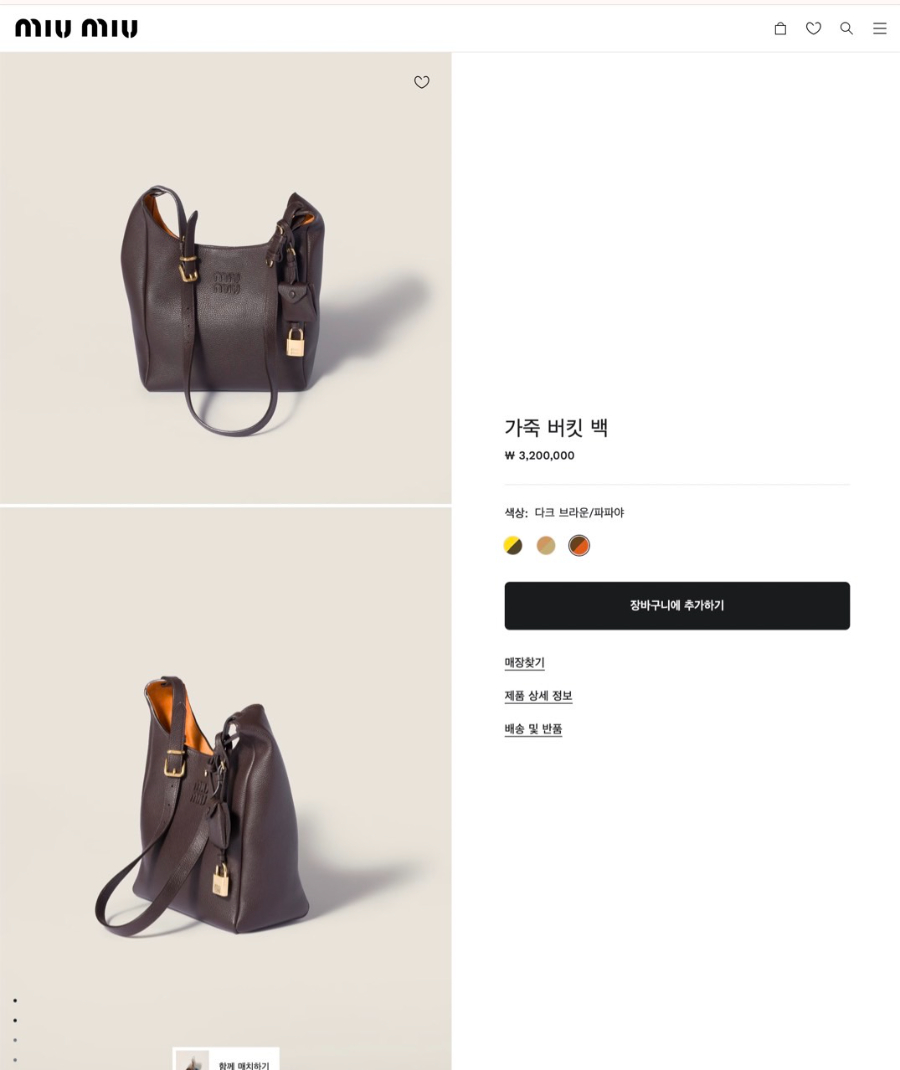900x1070 pixels.
Task: Open 제품 상세 정보 link
Action: (538, 696)
